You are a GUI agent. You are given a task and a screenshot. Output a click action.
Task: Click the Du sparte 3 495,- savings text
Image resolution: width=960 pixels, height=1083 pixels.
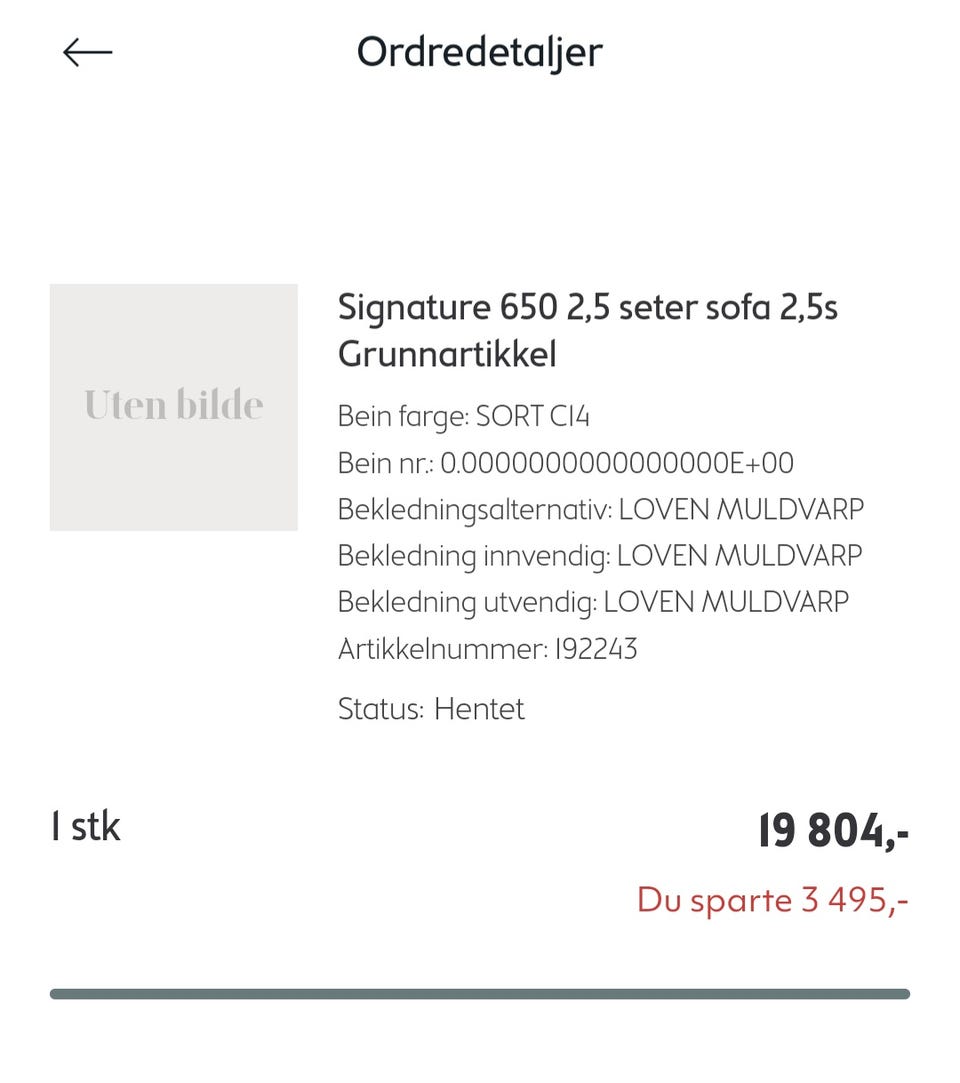[775, 900]
